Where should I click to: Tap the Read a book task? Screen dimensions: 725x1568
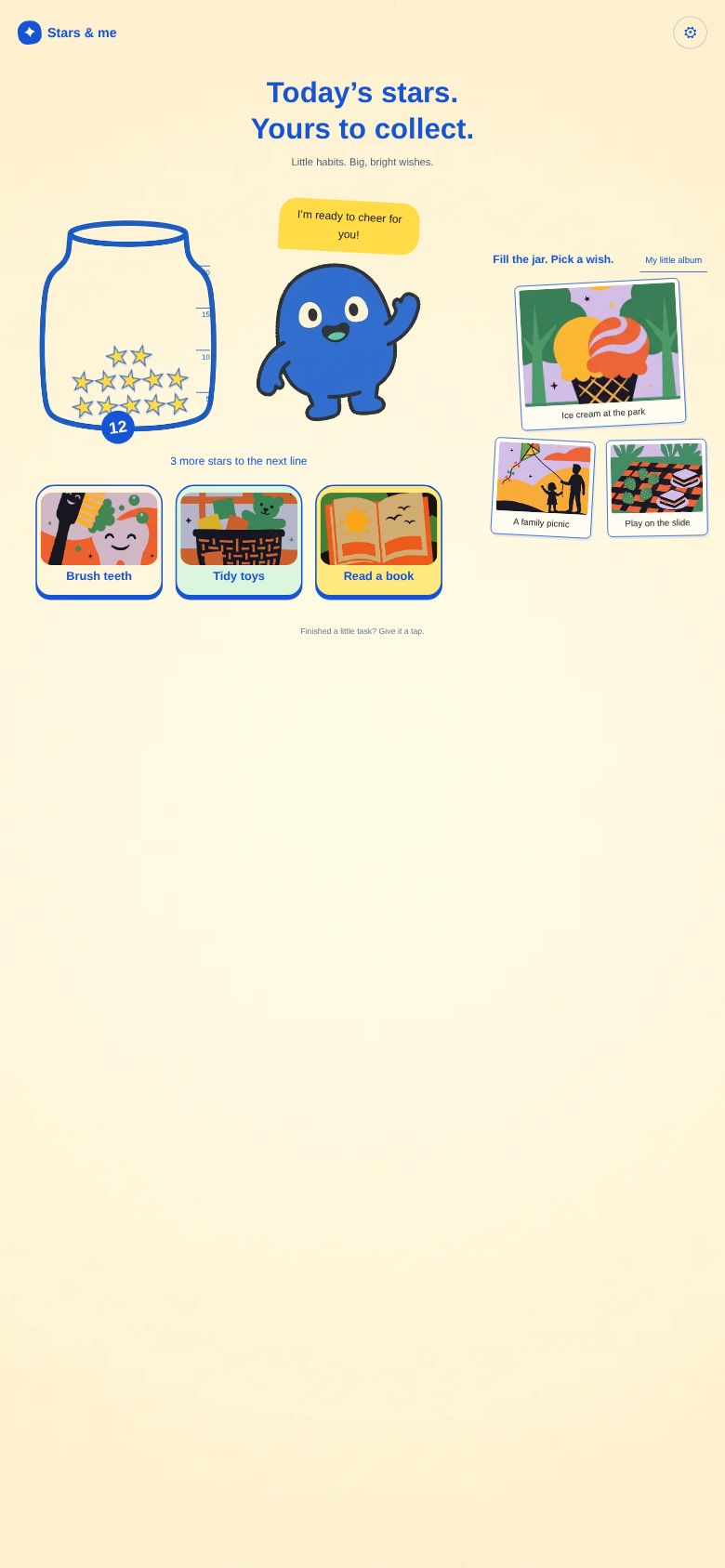pos(378,542)
